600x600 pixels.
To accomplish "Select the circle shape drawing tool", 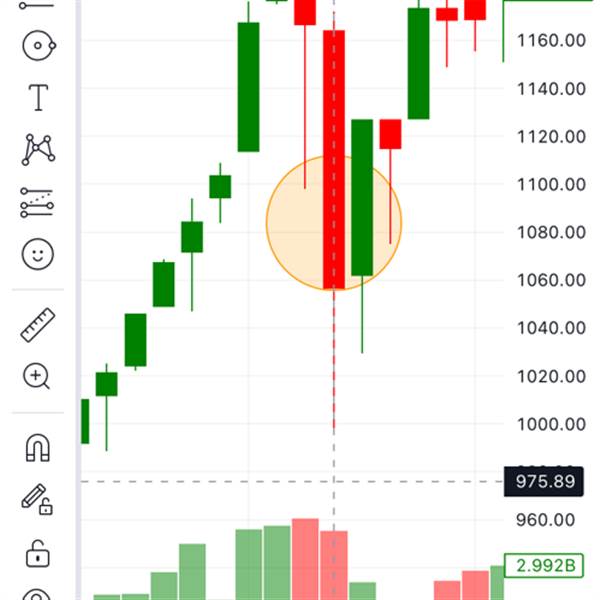I will [38, 45].
